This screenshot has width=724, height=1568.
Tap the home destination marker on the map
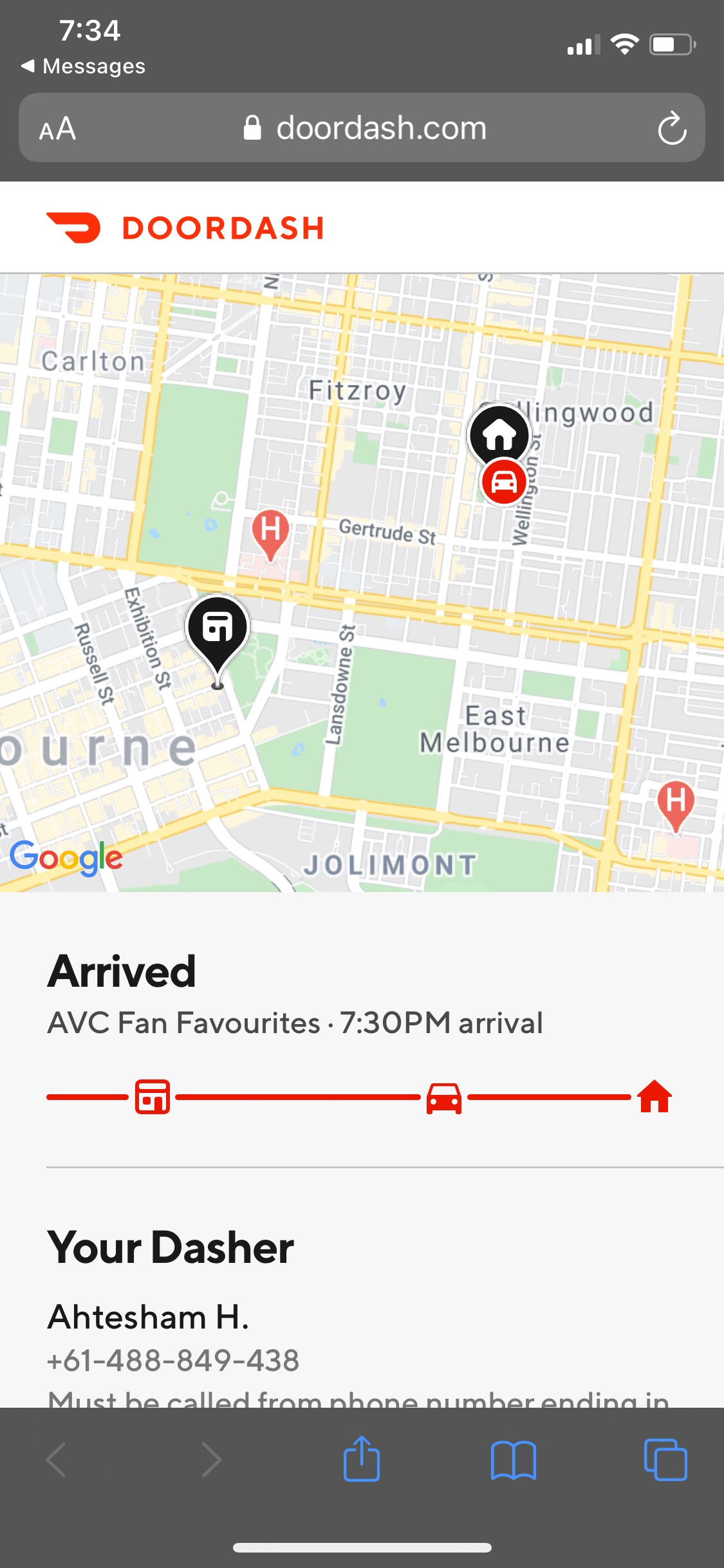(499, 434)
